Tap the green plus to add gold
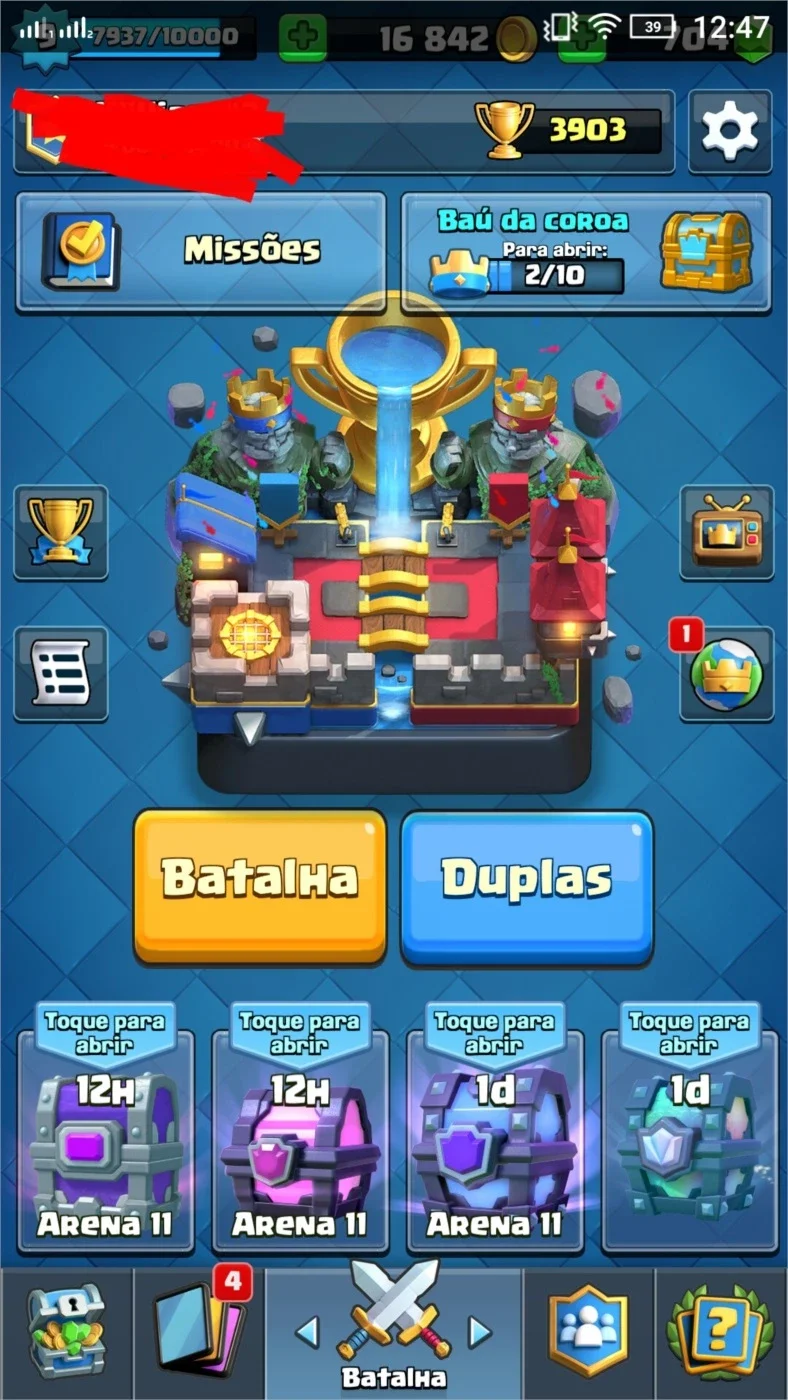 pyautogui.click(x=303, y=40)
